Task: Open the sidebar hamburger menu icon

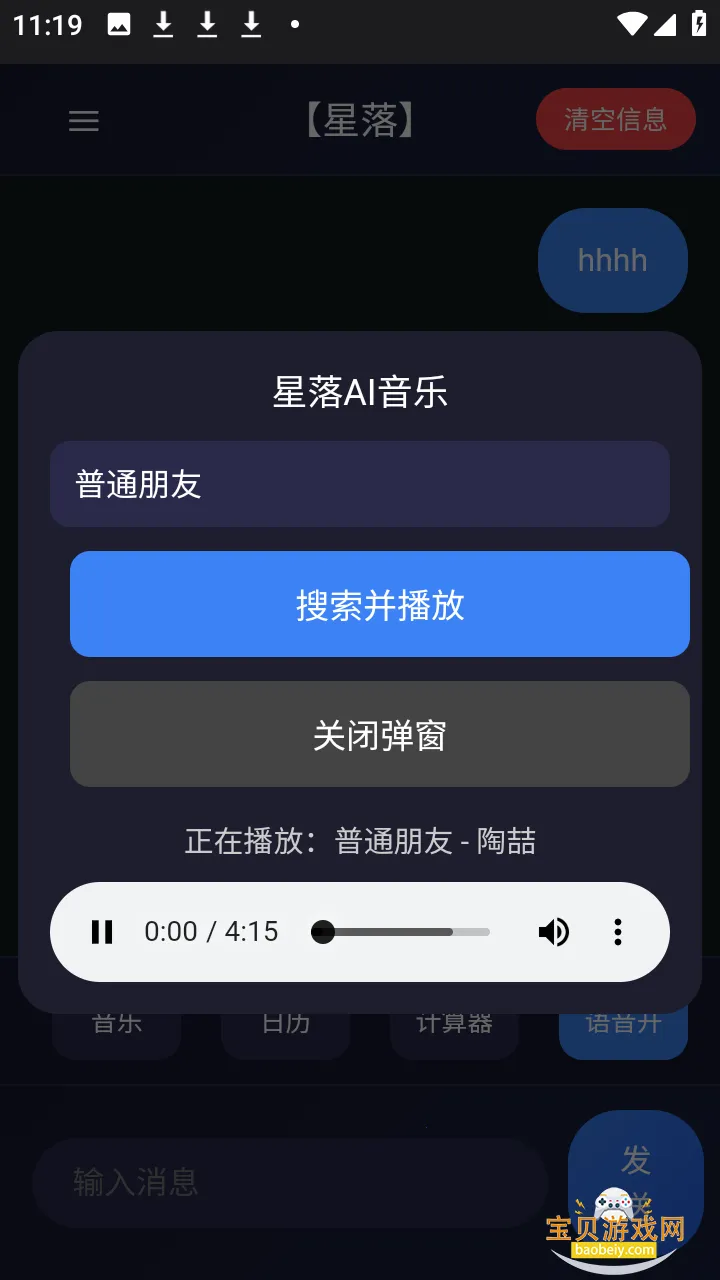Action: tap(84, 121)
